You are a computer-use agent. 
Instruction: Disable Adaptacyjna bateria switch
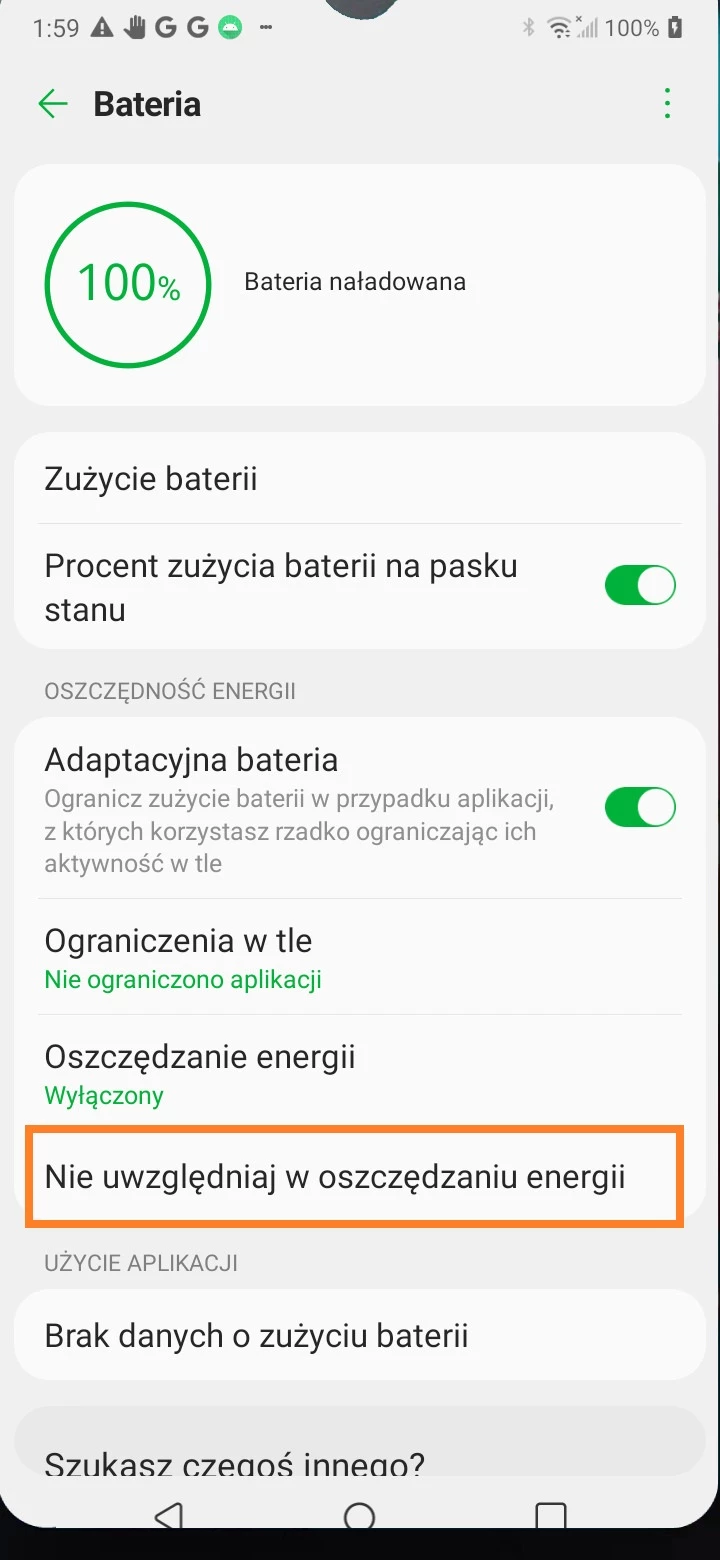[640, 807]
